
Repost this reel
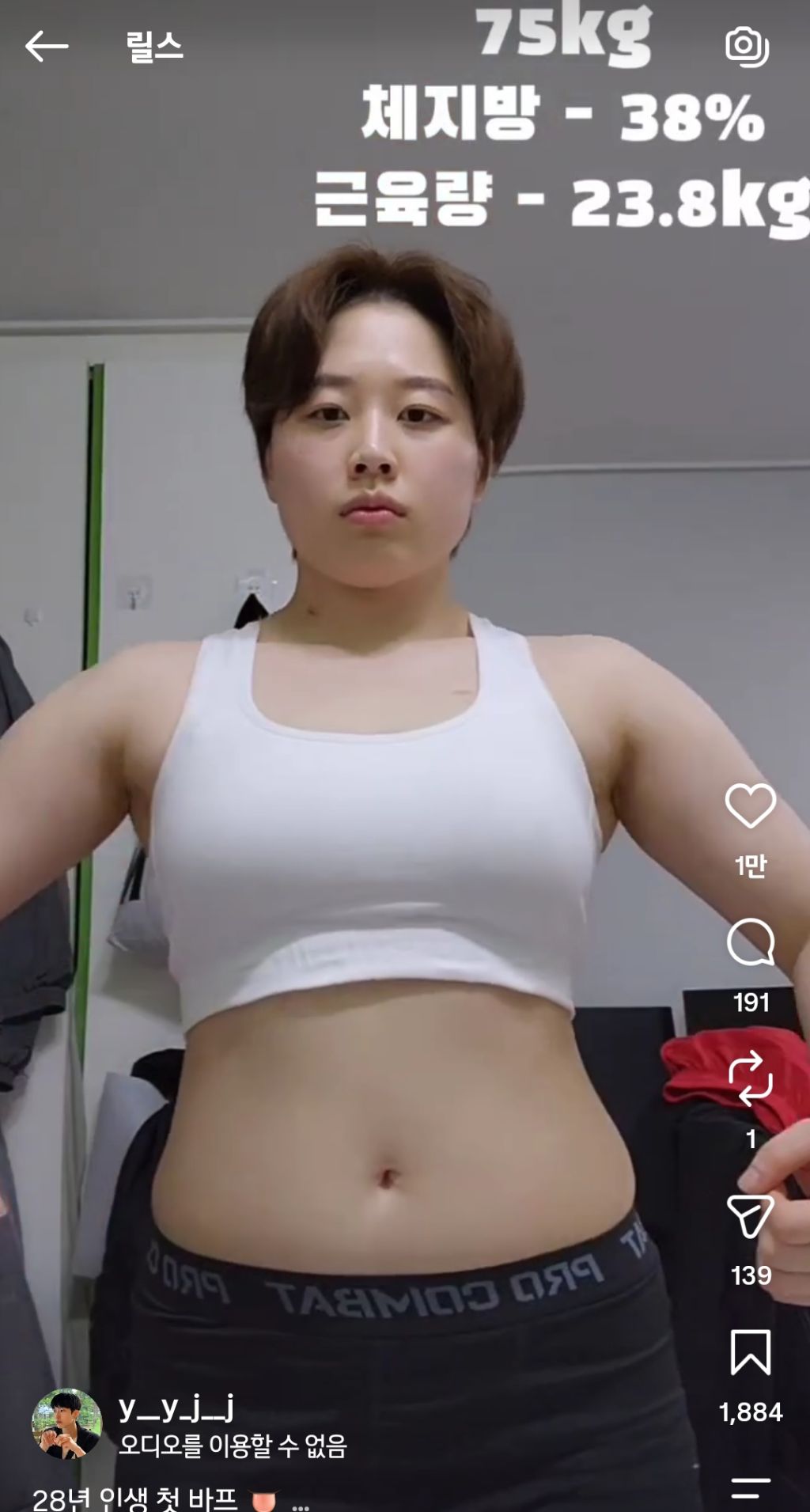(750, 1078)
